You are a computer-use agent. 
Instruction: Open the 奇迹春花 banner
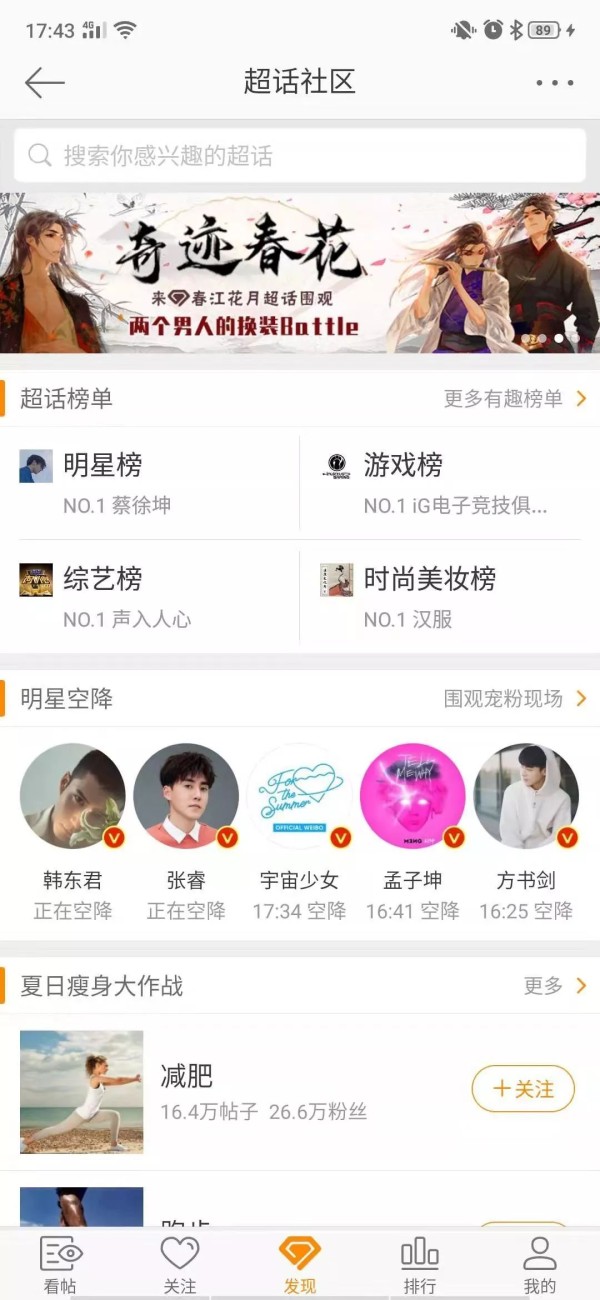pyautogui.click(x=300, y=272)
